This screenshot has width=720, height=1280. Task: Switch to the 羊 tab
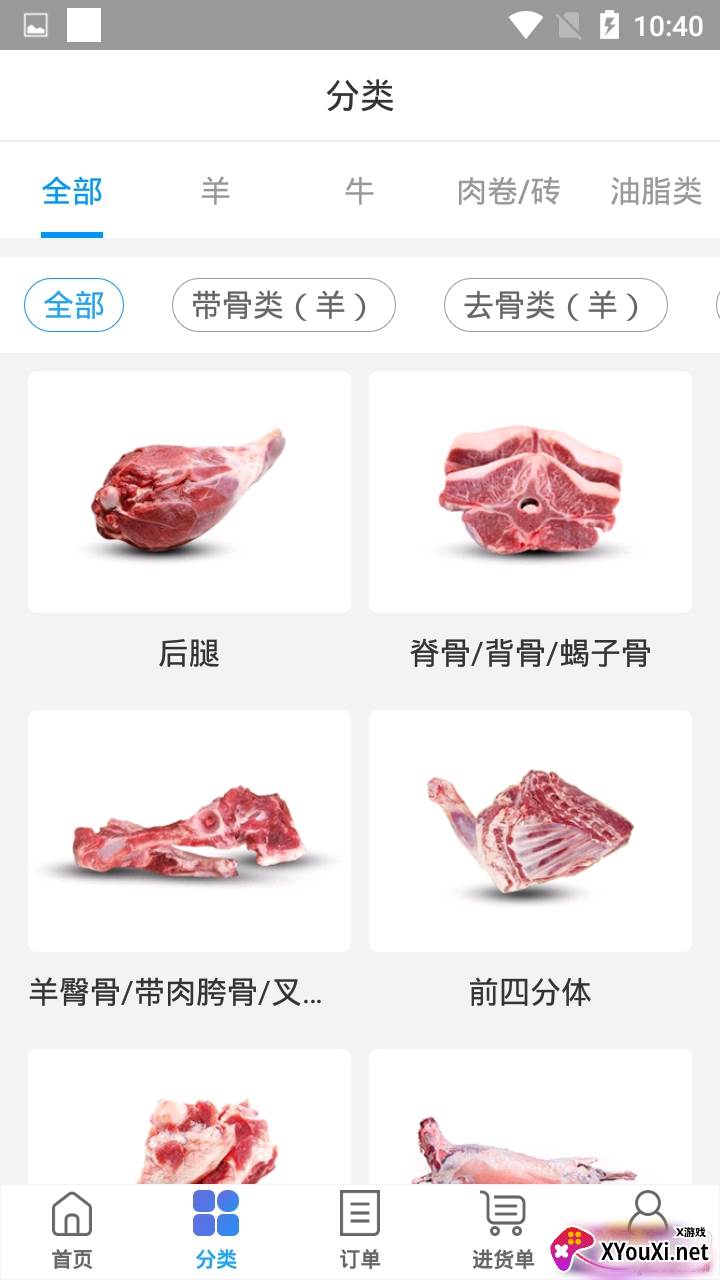pos(215,191)
